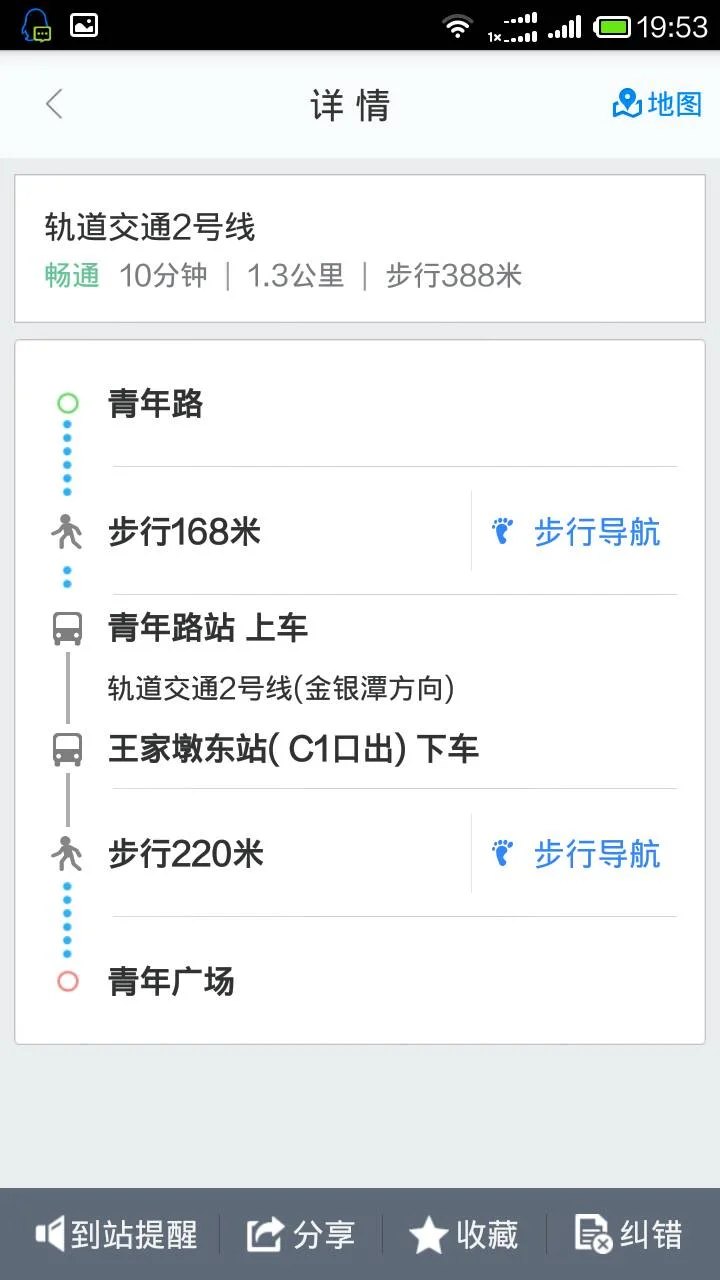The image size is (720, 1280).
Task: Tap the bus icon at 王家墩东站
Action: pos(67,750)
